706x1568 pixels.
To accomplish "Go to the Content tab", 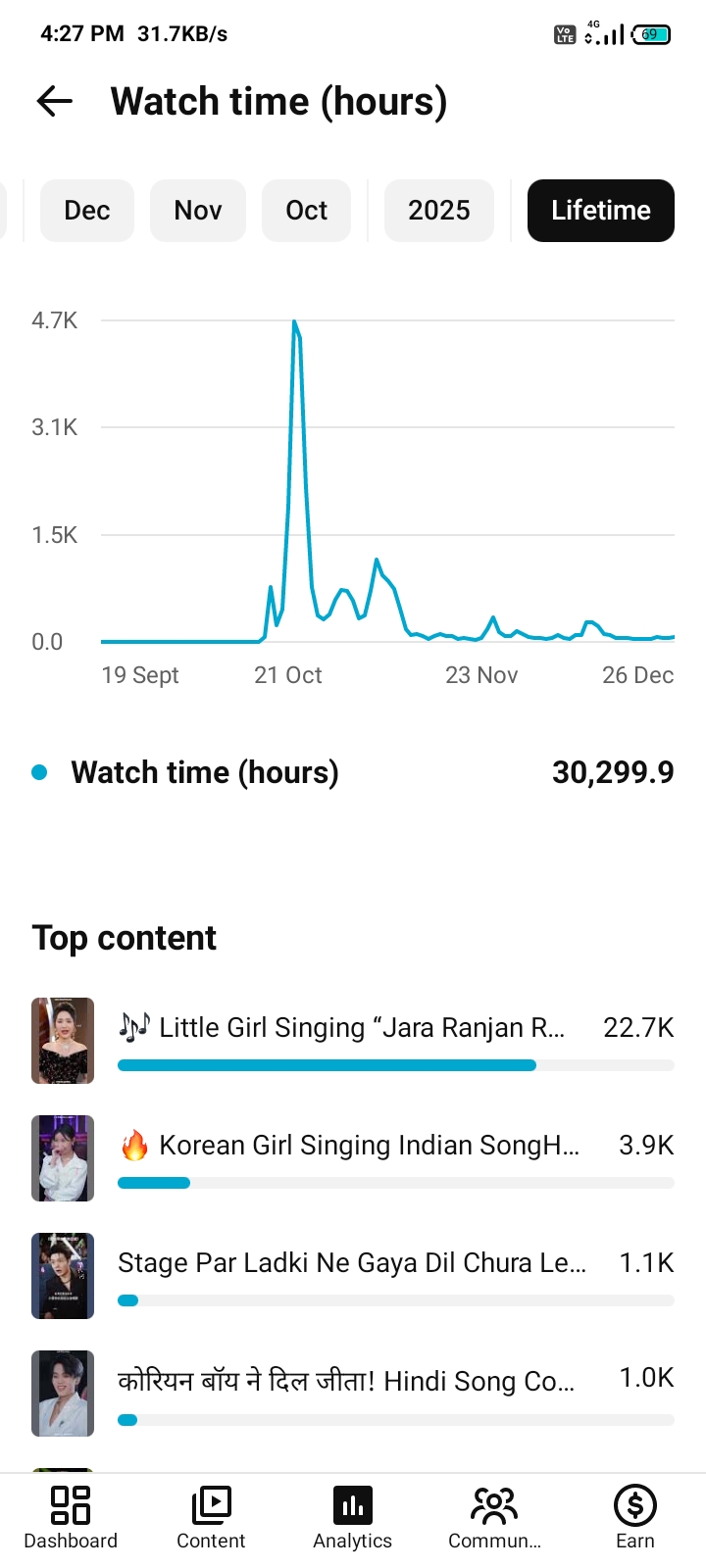I will [x=211, y=1517].
